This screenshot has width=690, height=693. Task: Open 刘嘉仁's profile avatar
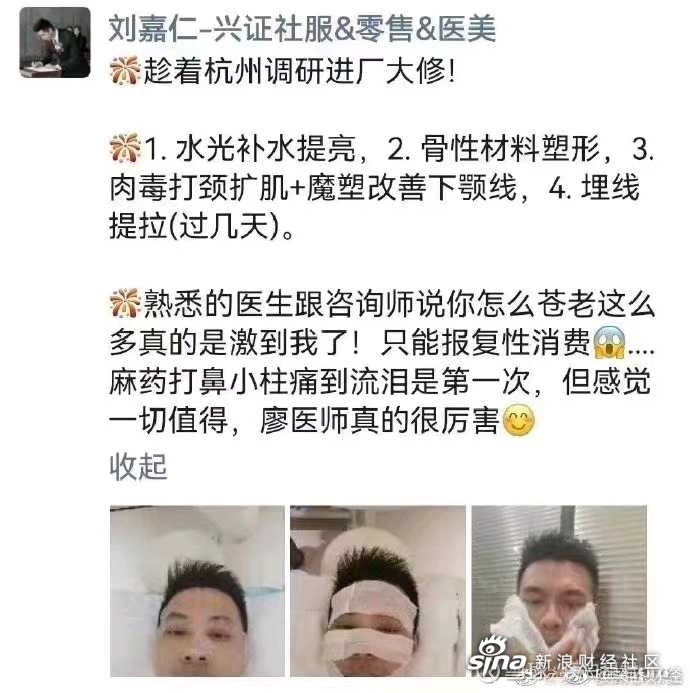pyautogui.click(x=55, y=42)
